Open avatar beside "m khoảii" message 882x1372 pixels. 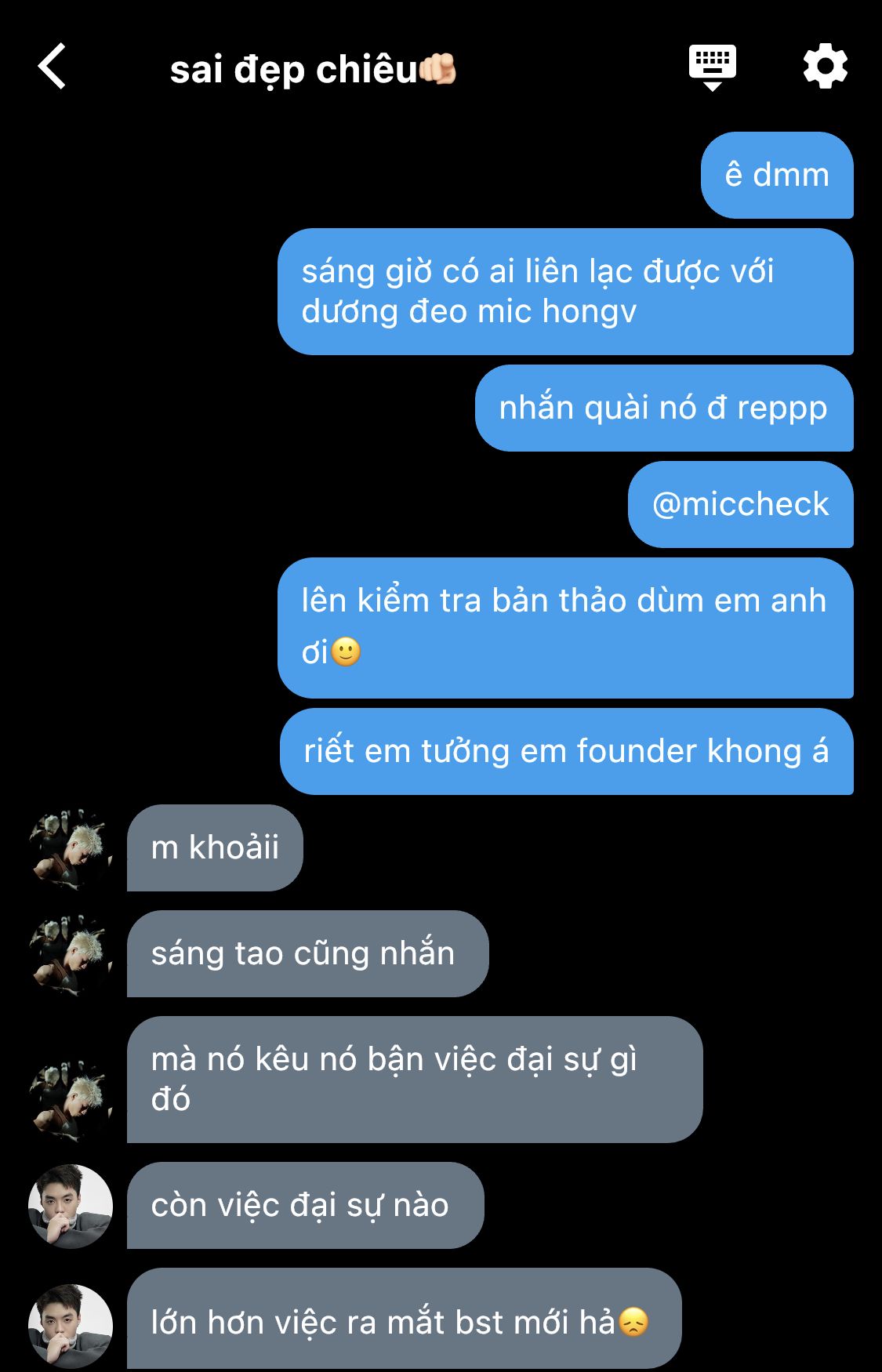71,849
